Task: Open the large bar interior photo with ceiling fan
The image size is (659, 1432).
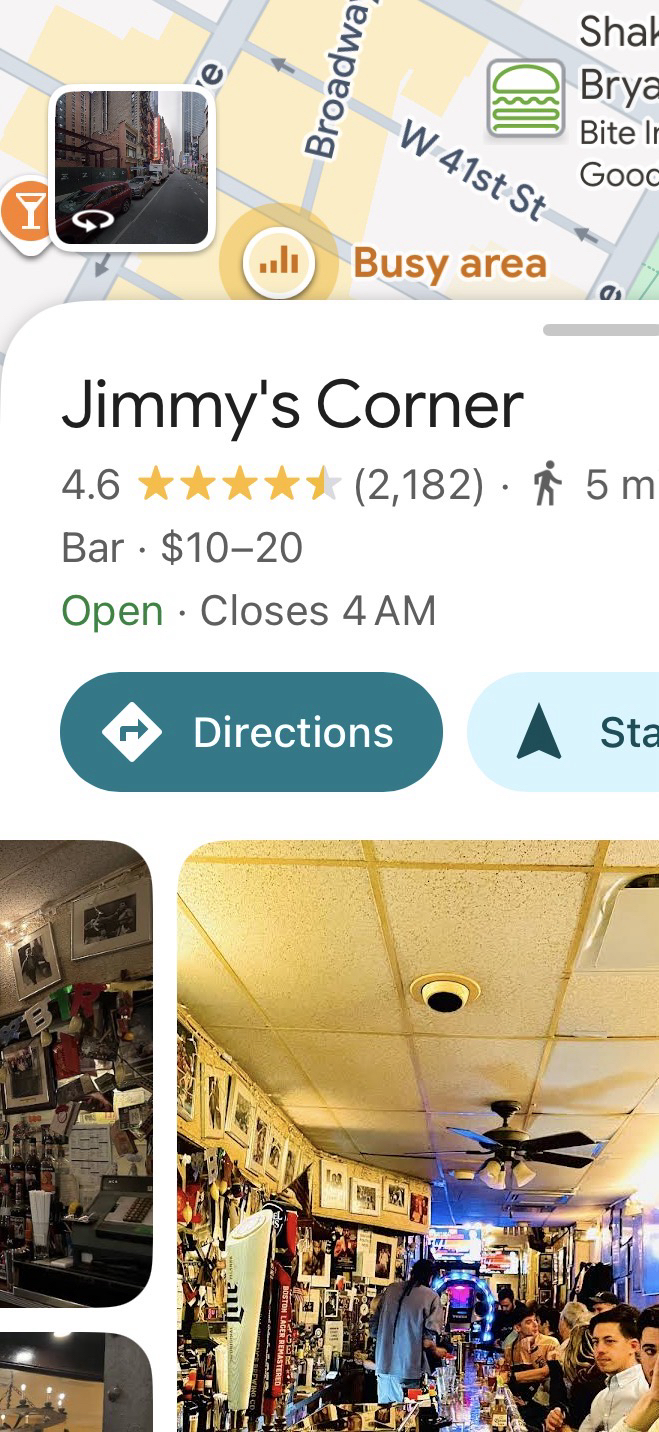Action: tap(418, 1135)
